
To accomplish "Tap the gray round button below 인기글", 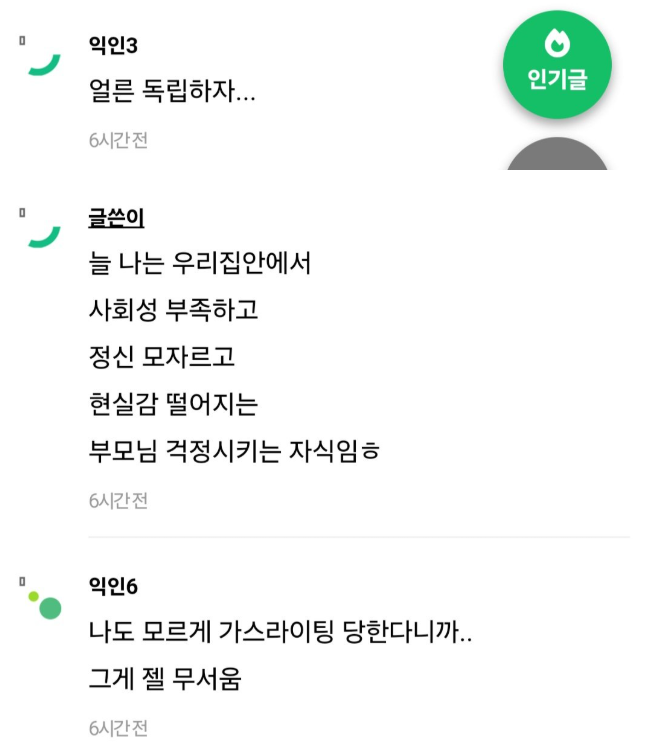I will pos(557,156).
